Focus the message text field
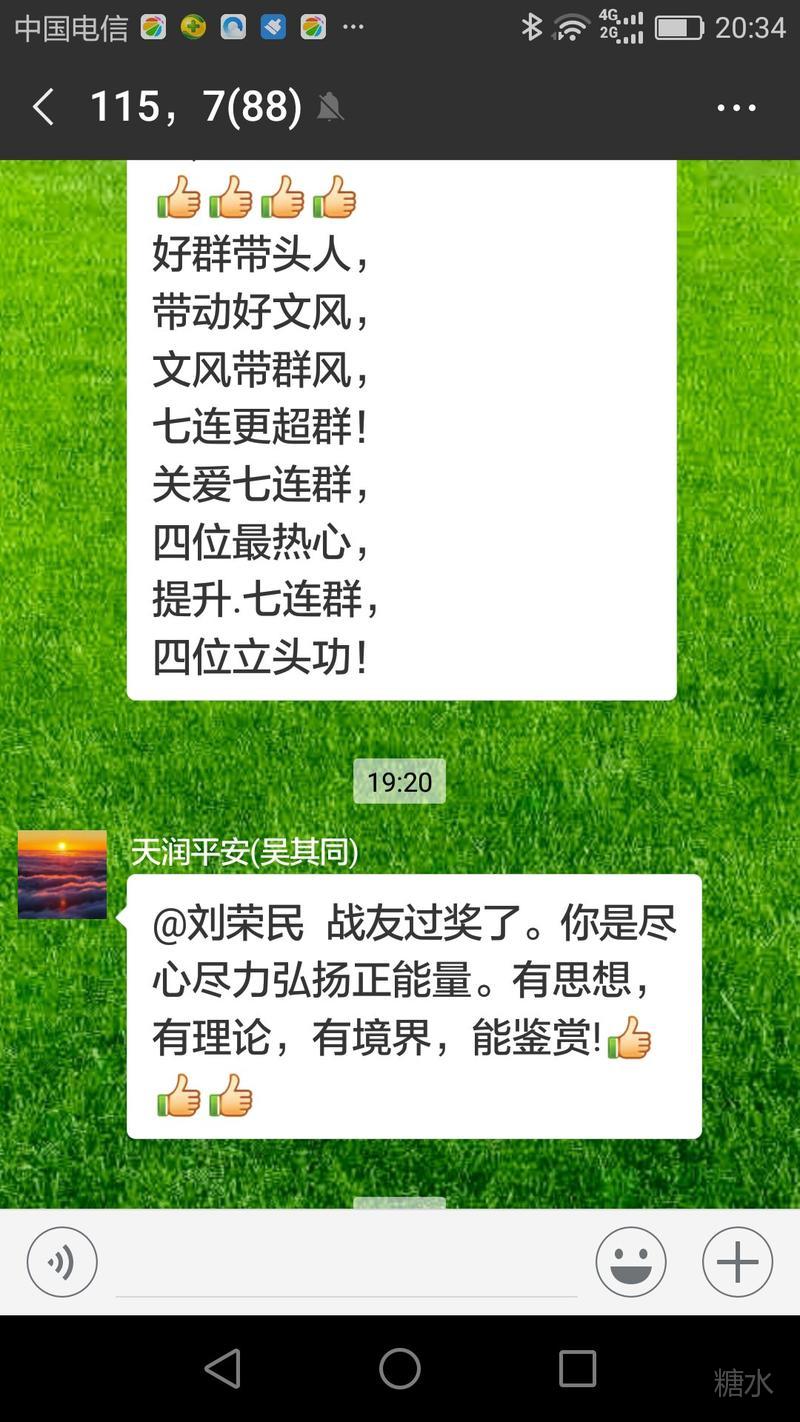This screenshot has height=1422, width=800. coord(346,1264)
